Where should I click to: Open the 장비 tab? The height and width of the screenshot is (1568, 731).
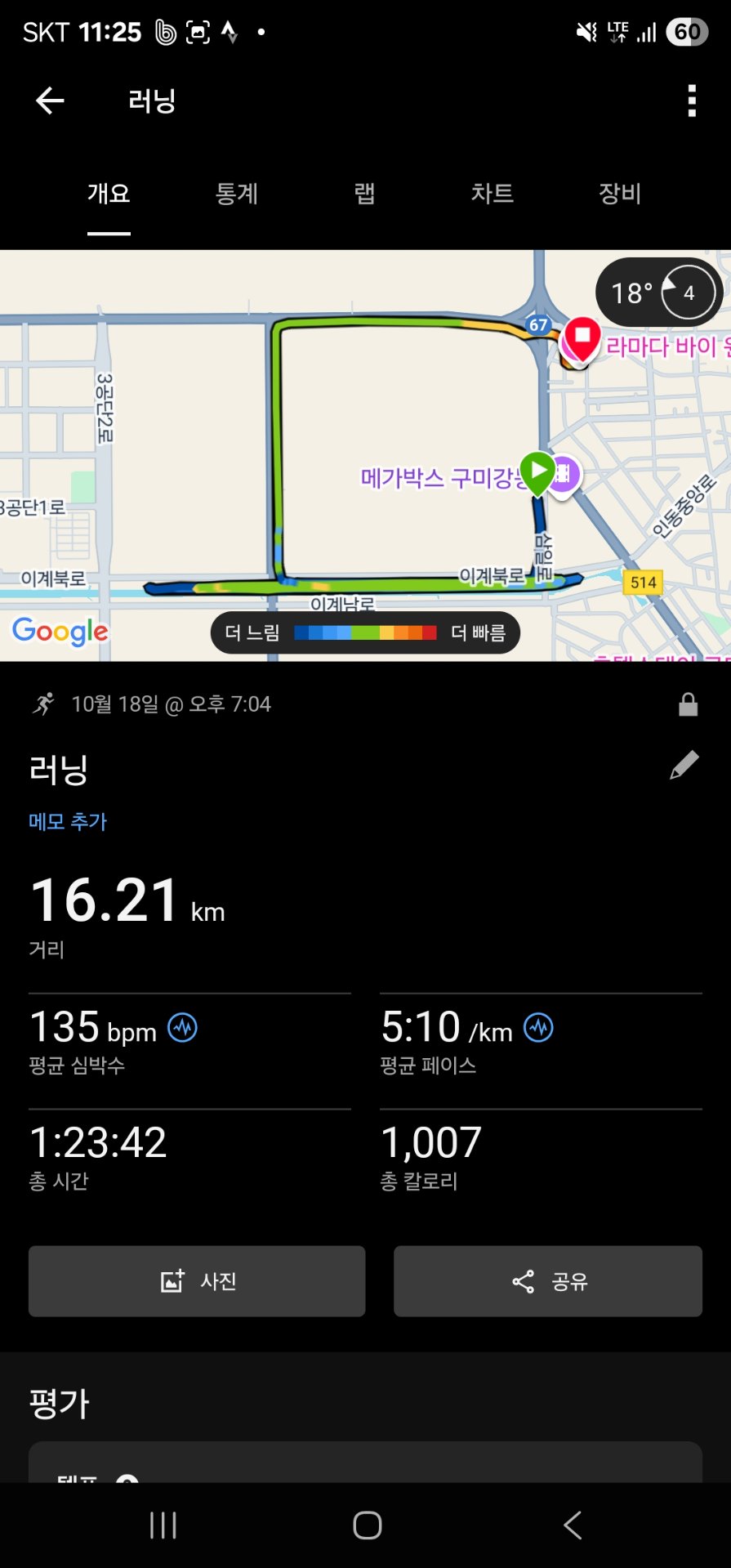click(x=618, y=194)
